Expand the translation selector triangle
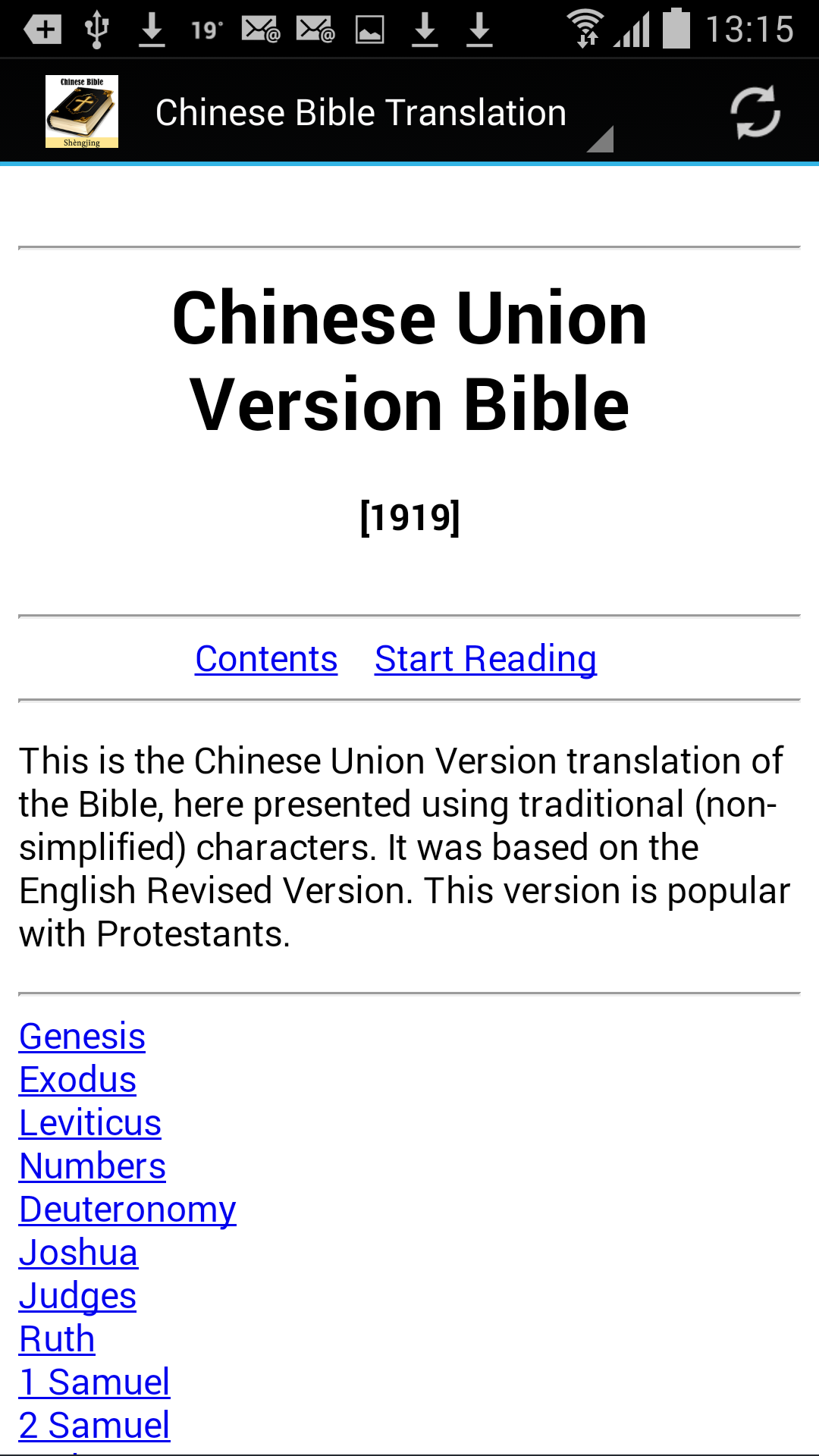 601,139
